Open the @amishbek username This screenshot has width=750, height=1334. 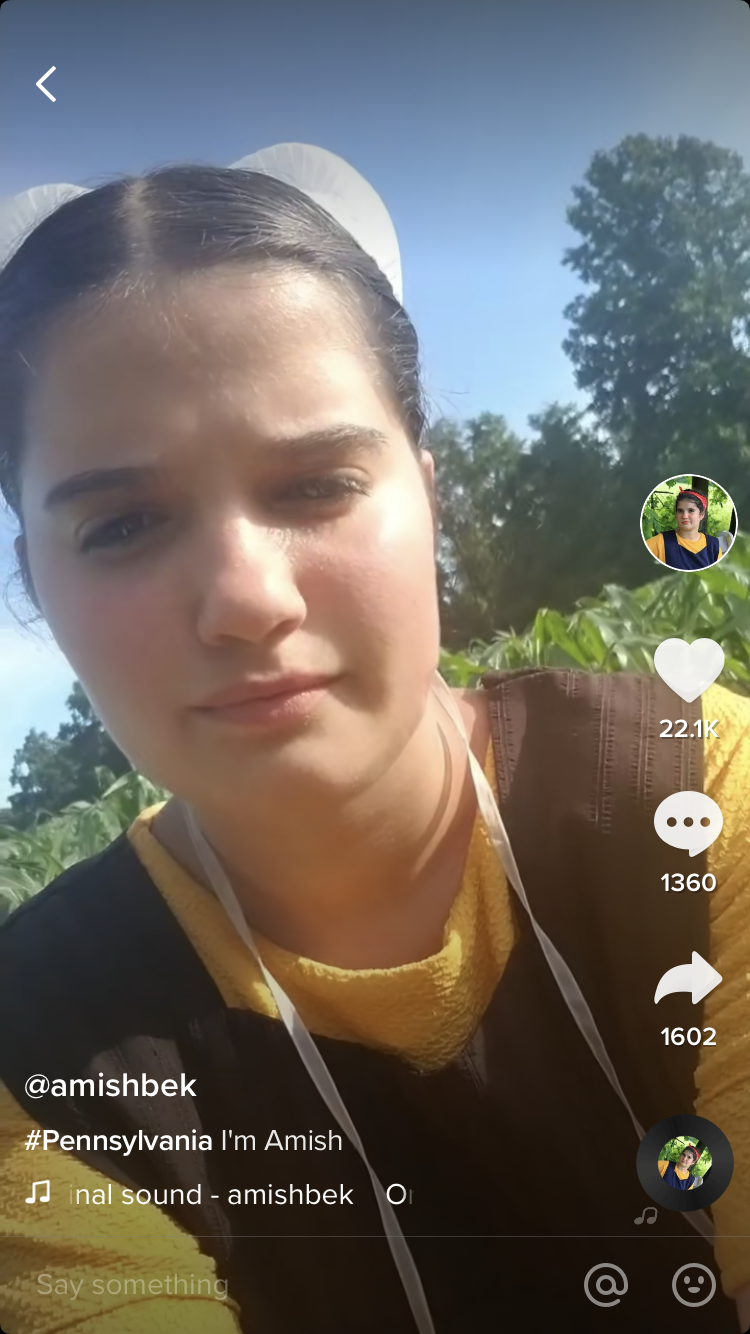[110, 1086]
